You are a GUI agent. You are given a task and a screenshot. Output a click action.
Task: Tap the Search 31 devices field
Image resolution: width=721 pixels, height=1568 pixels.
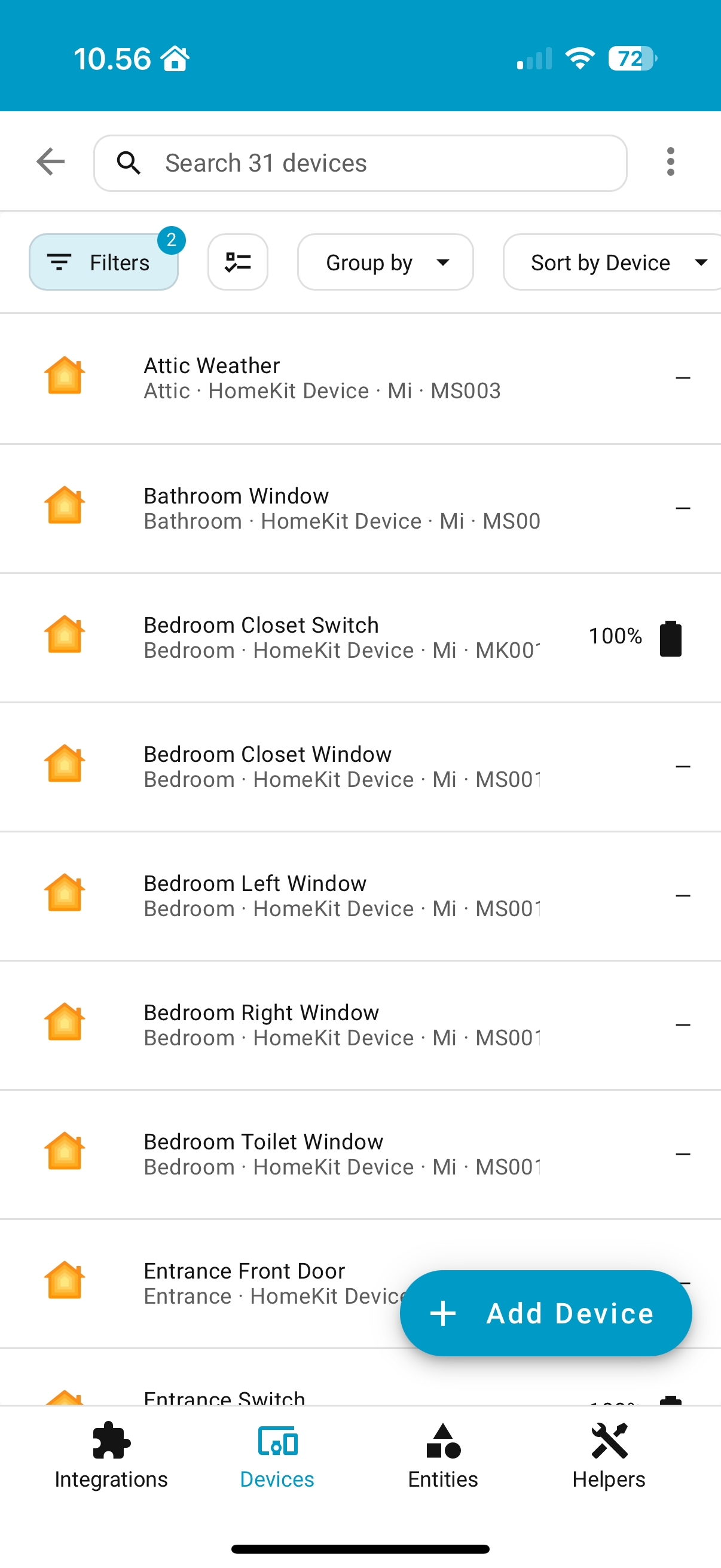pyautogui.click(x=360, y=163)
